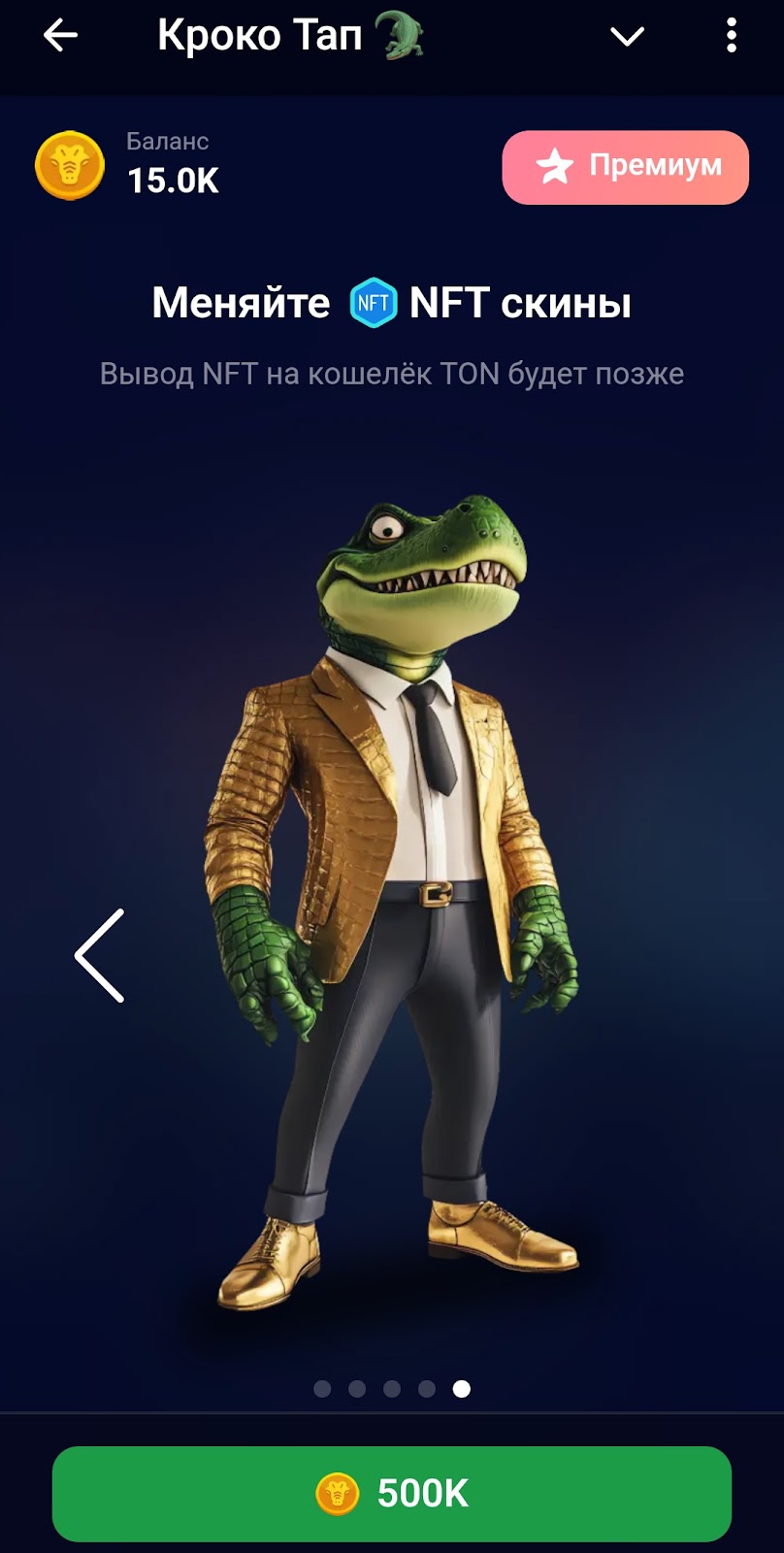
Task: Jump to the first skin page dot
Action: (x=322, y=1389)
